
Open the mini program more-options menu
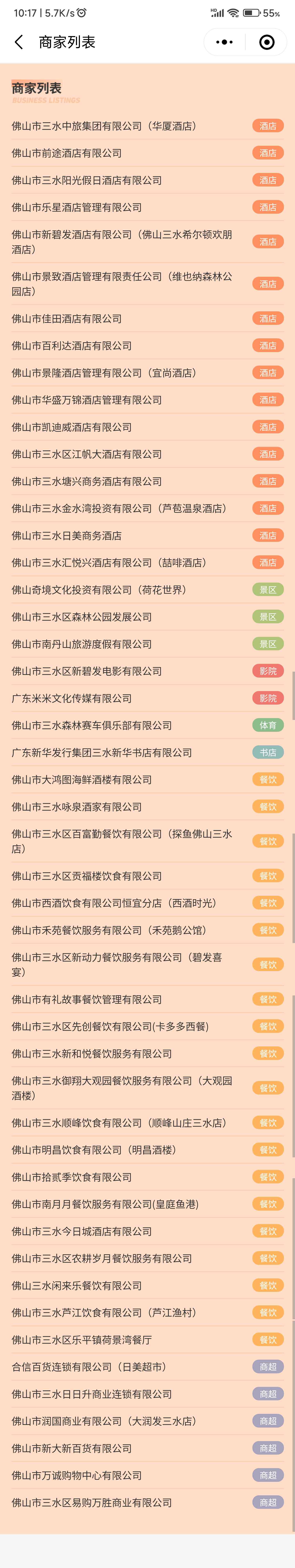(224, 42)
